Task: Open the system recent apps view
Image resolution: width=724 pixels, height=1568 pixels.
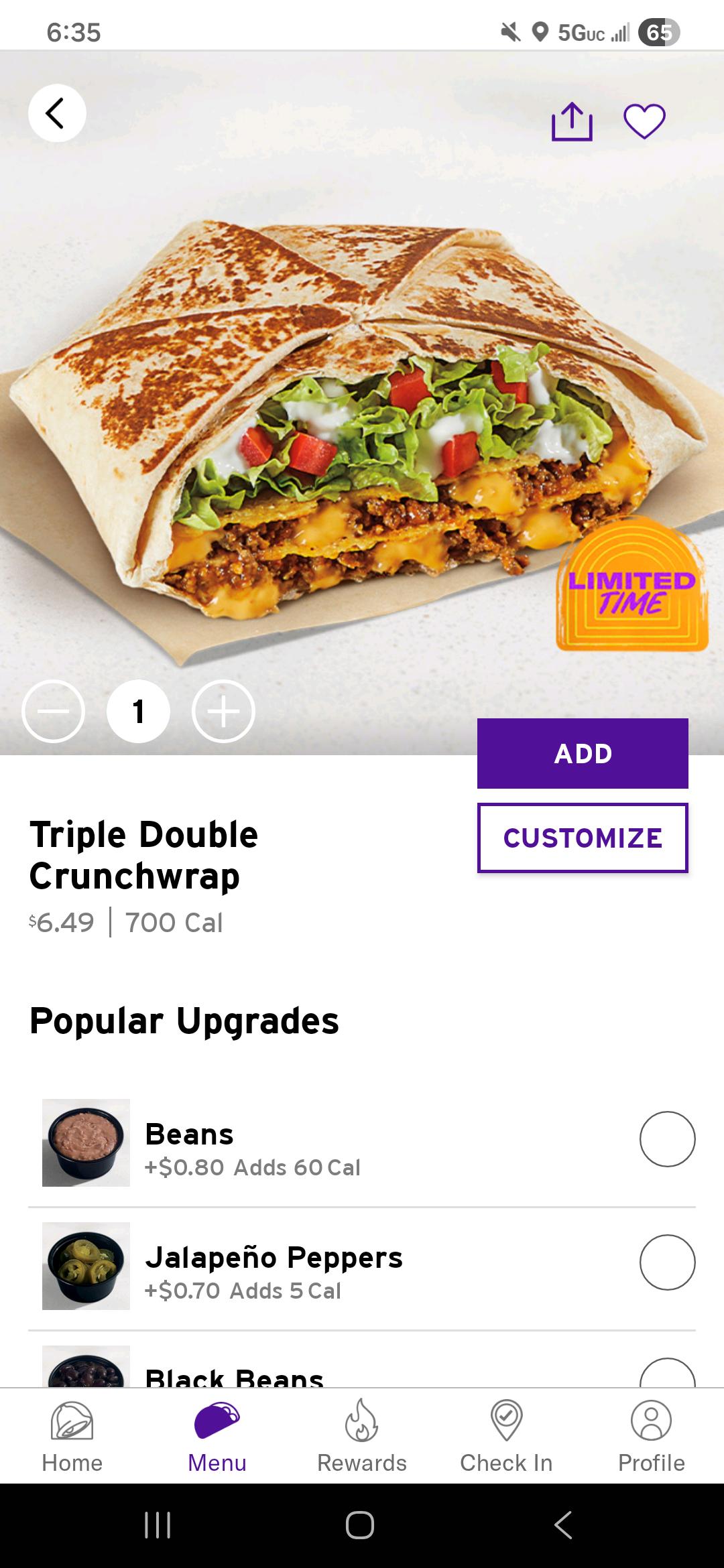Action: pos(158,1525)
